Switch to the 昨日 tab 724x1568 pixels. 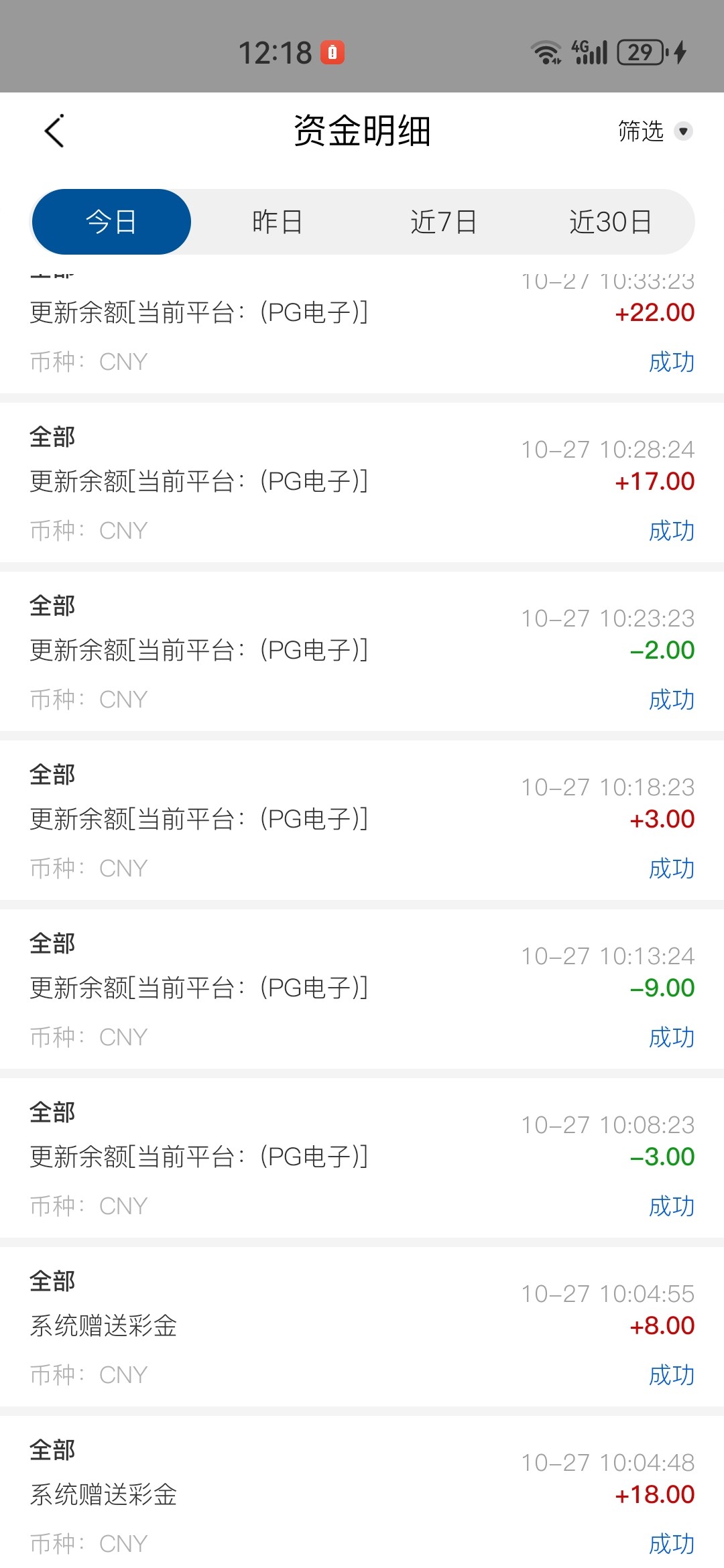277,222
